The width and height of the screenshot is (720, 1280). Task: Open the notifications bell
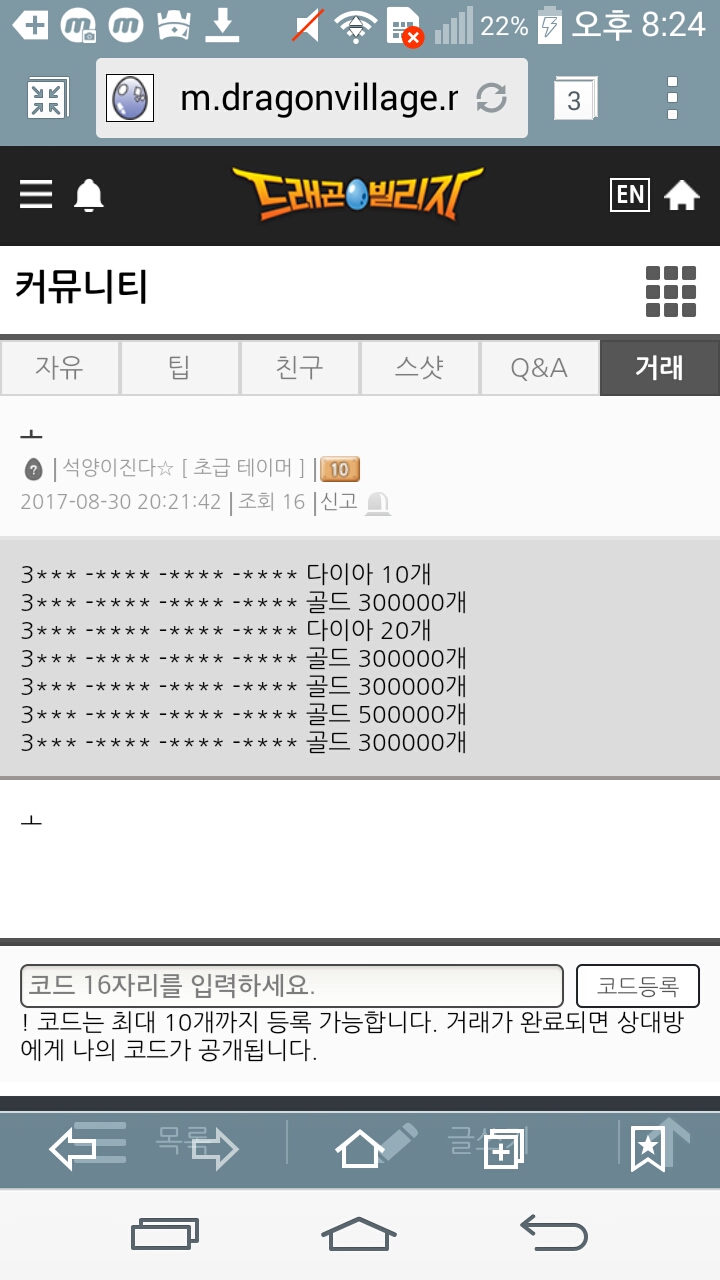(x=89, y=195)
